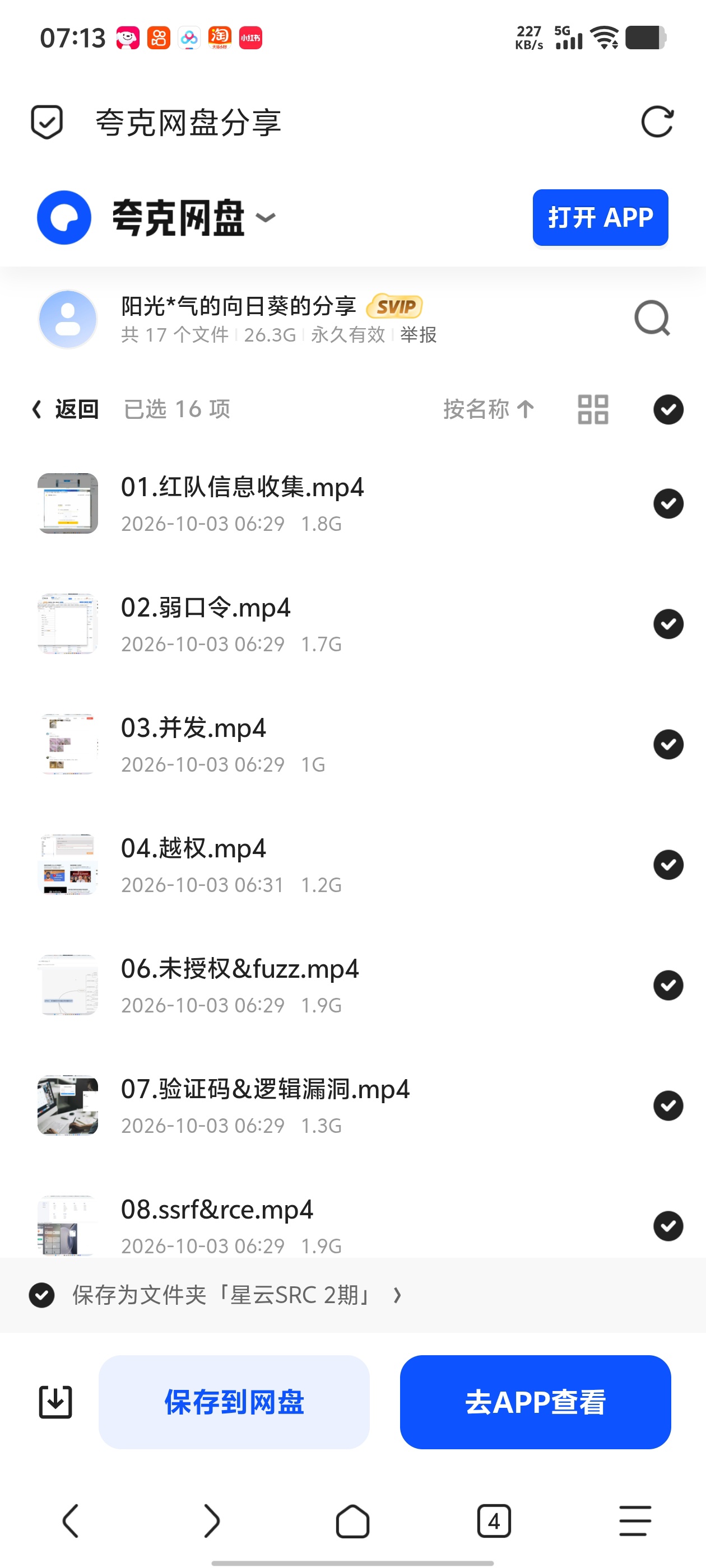The width and height of the screenshot is (706, 1568).
Task: Open 07.验证码&逻辑漏洞.mp4
Action: (x=265, y=1090)
